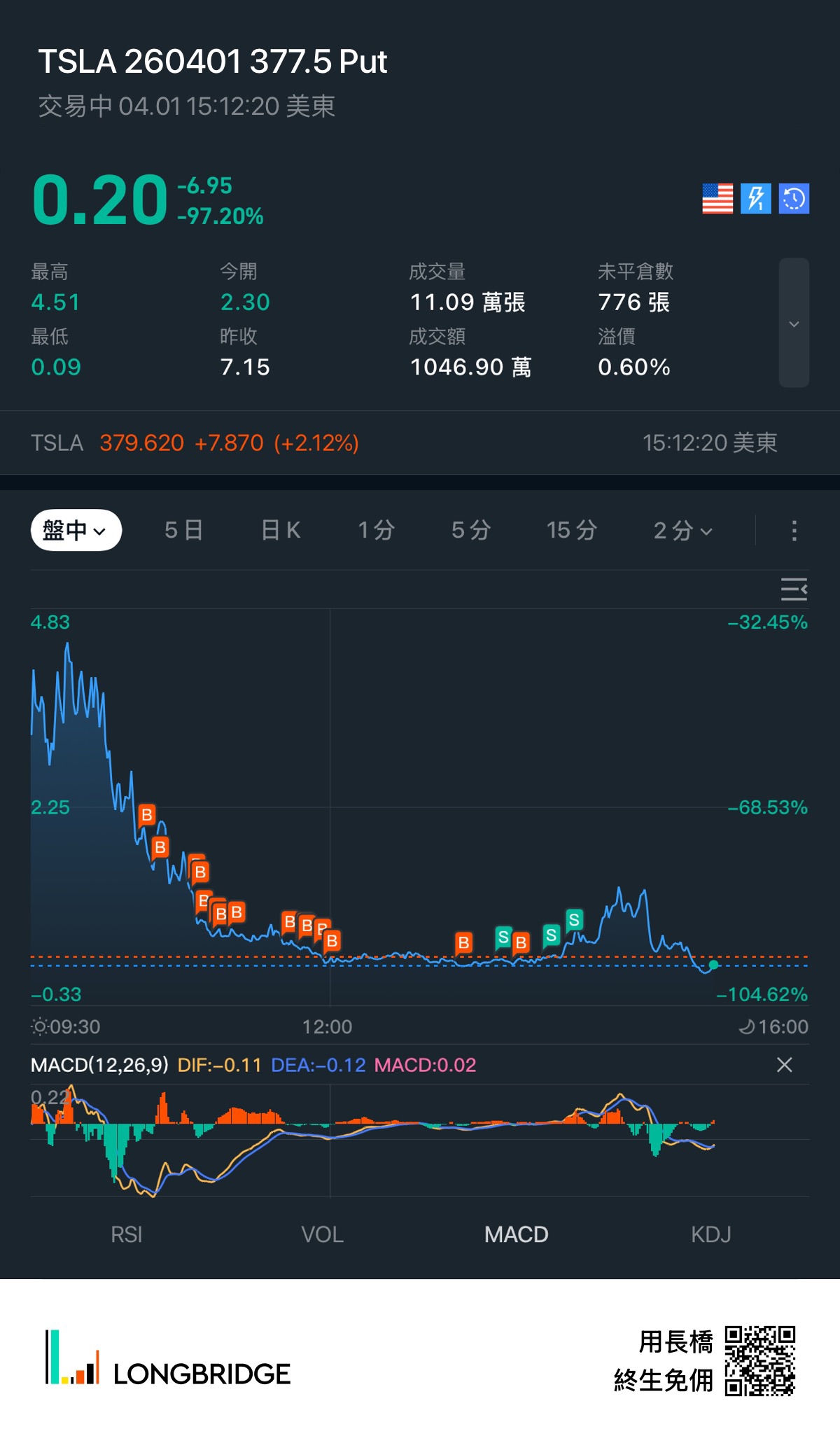Switch to the KDJ indicator

tap(710, 1234)
